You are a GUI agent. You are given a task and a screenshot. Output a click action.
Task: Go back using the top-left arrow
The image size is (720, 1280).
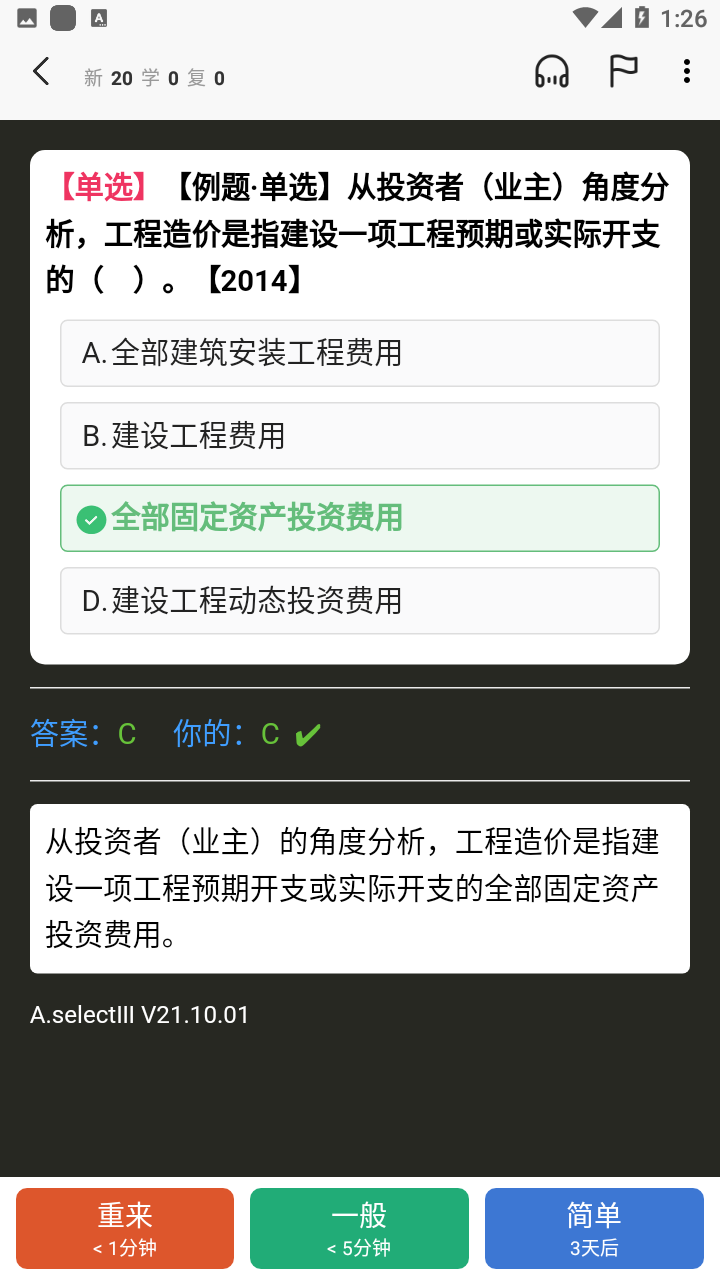point(41,72)
